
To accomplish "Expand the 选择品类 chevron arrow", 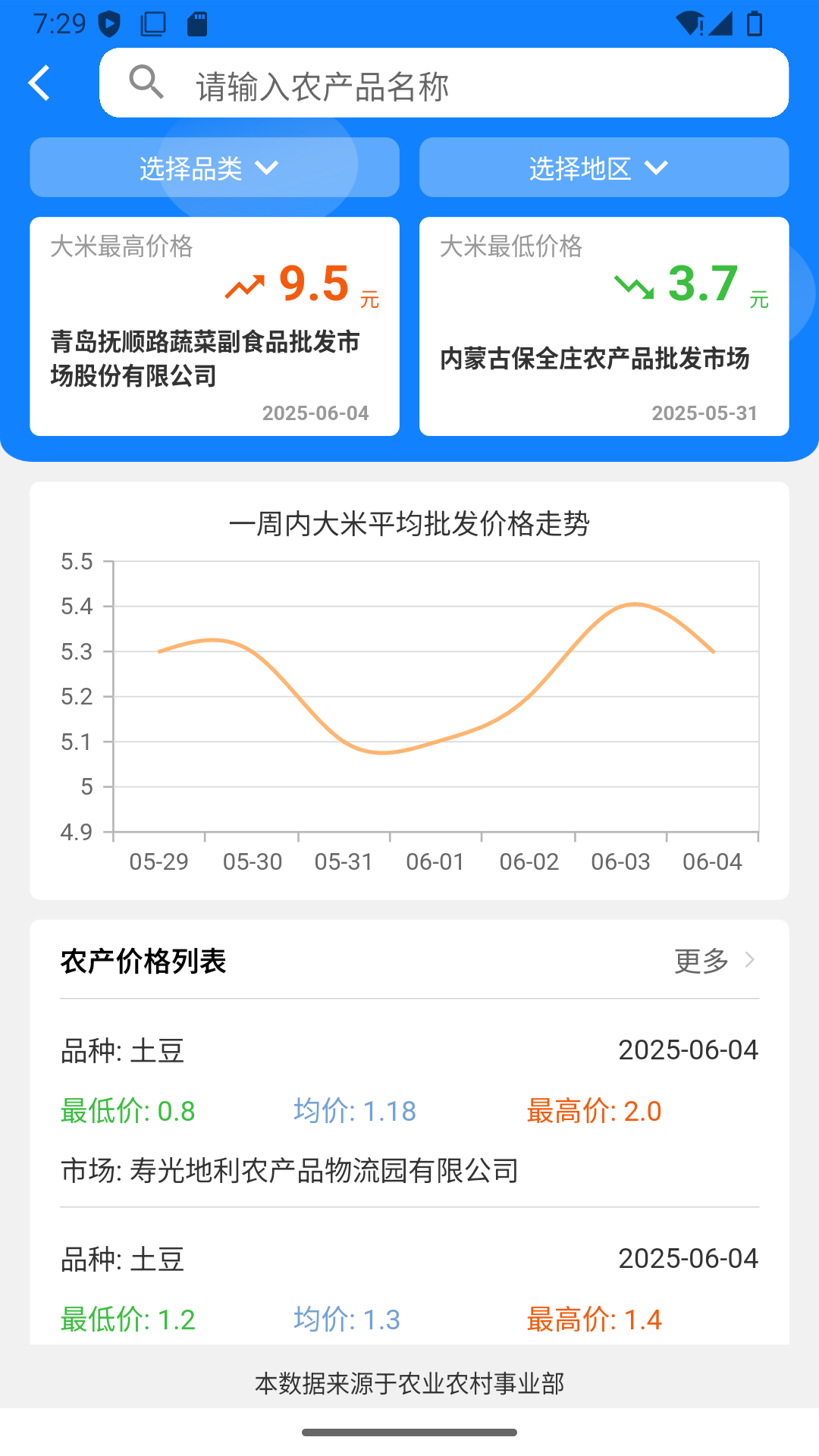I will point(267,168).
